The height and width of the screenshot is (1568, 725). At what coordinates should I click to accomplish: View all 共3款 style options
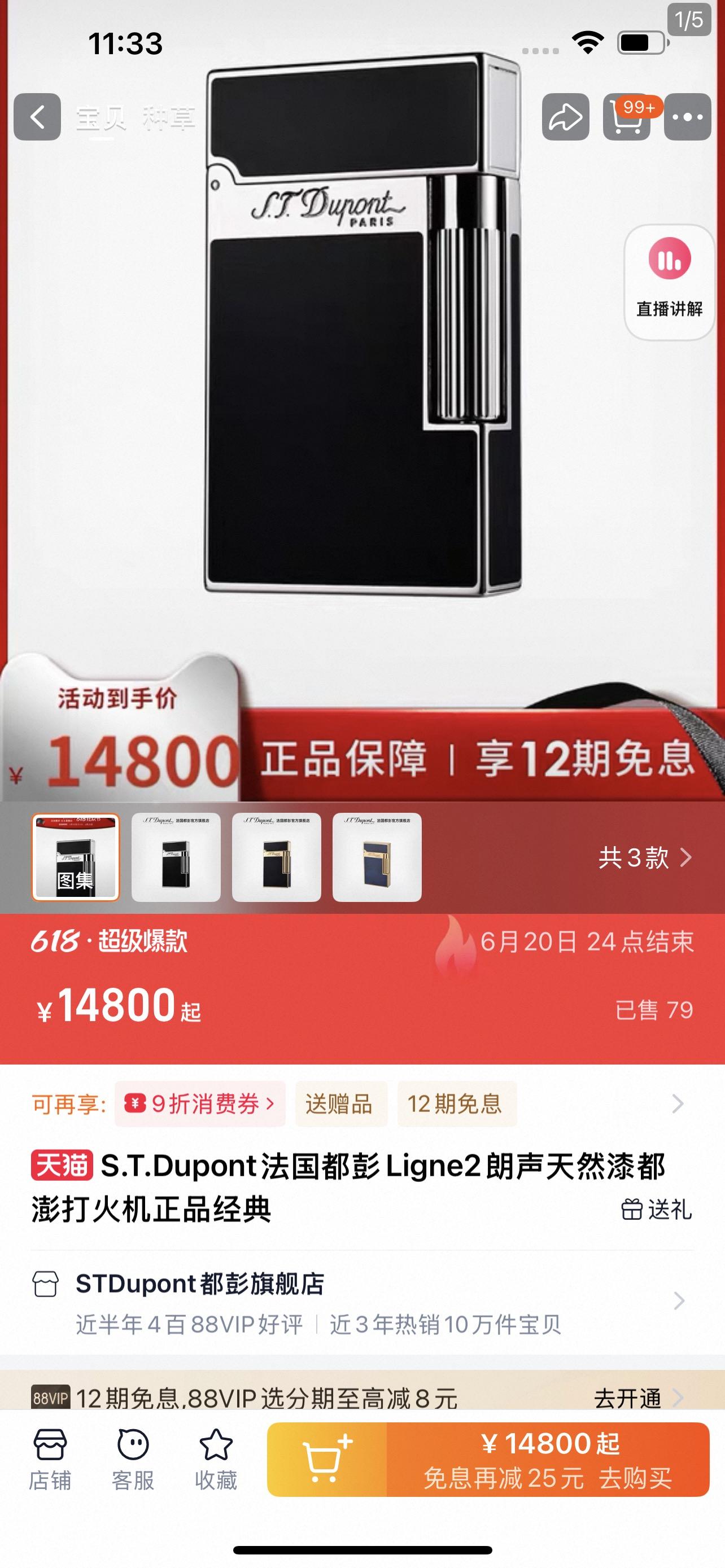pos(645,857)
